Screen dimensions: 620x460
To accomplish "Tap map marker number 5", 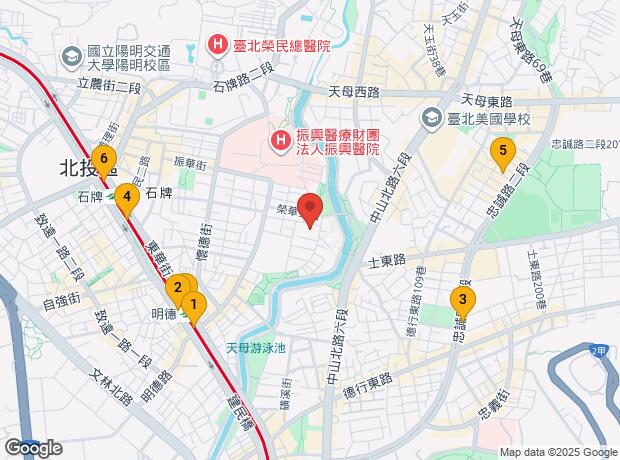I will (x=503, y=153).
